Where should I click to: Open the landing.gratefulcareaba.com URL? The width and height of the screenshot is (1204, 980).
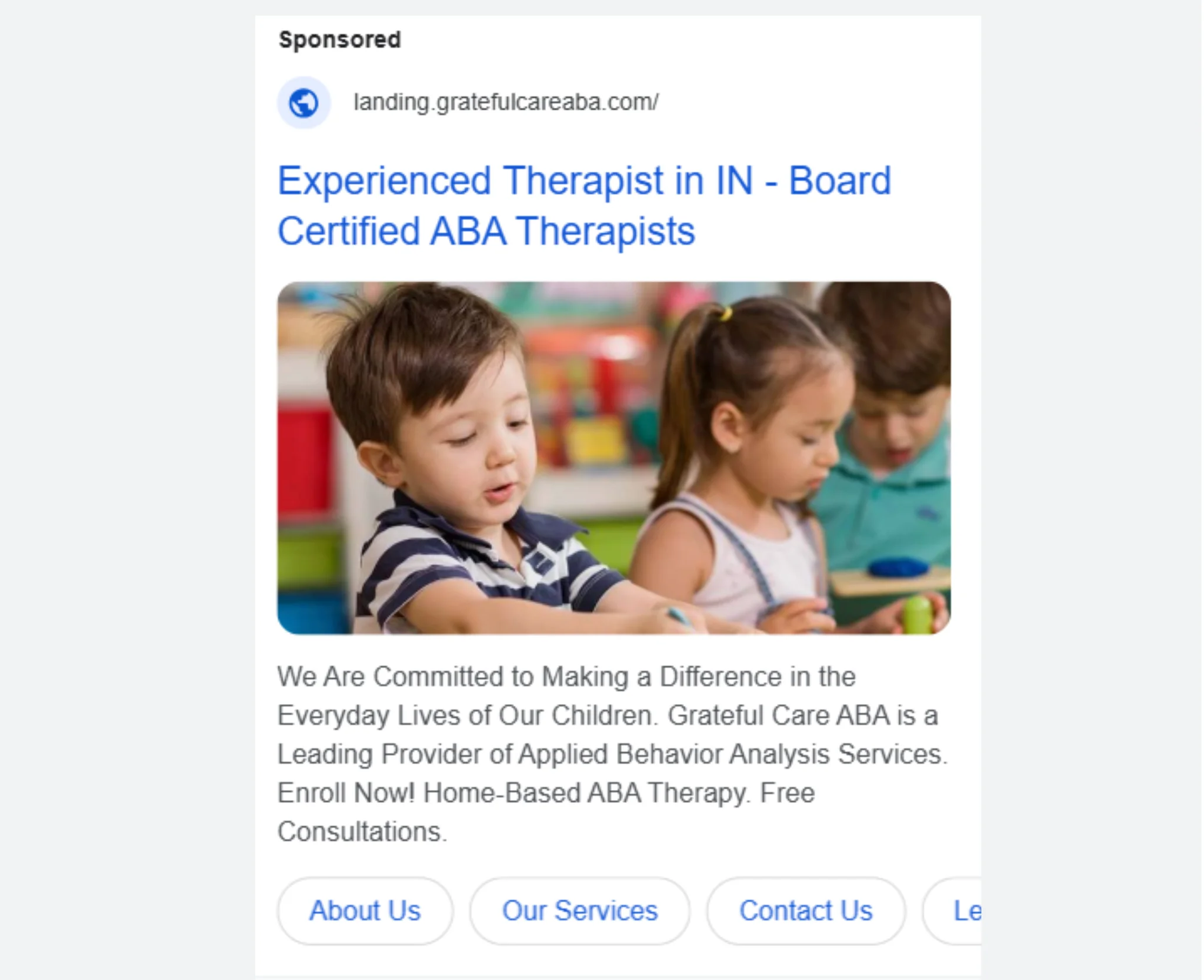pos(505,102)
